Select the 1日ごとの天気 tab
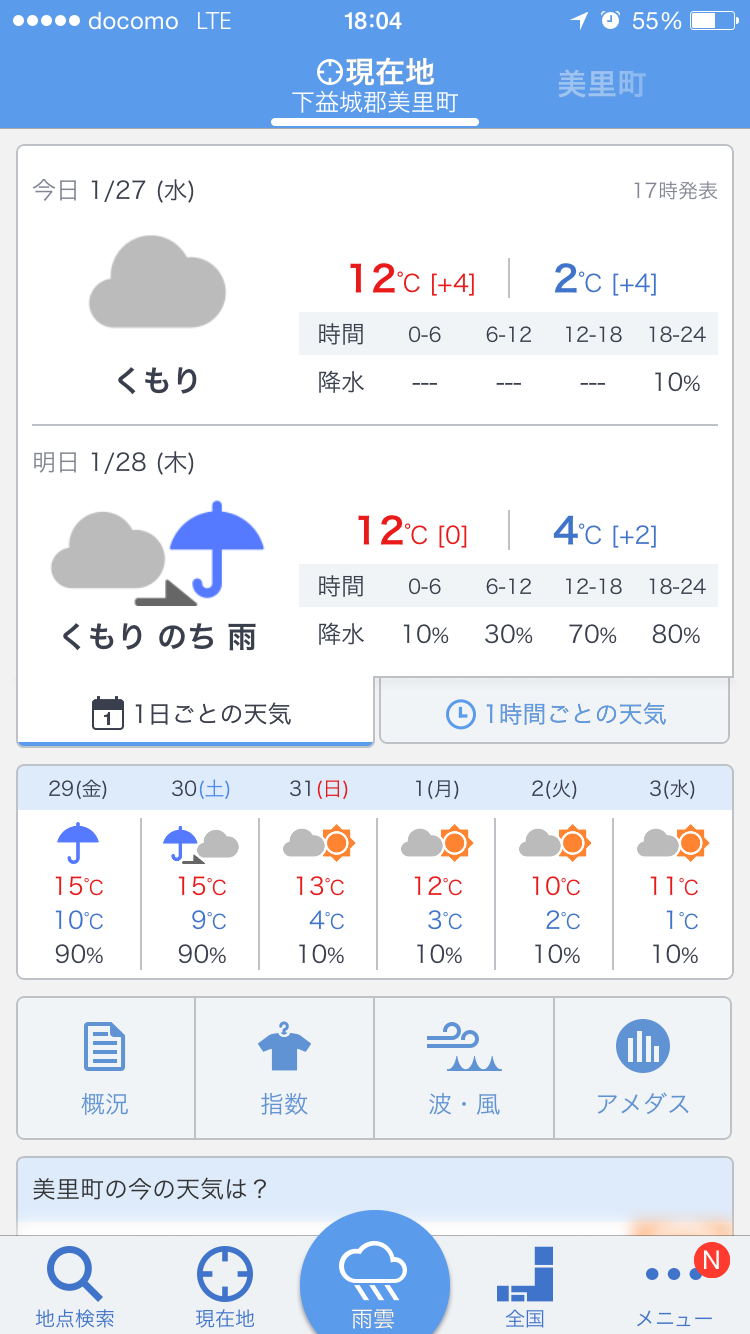Viewport: 750px width, 1334px height. (x=196, y=714)
